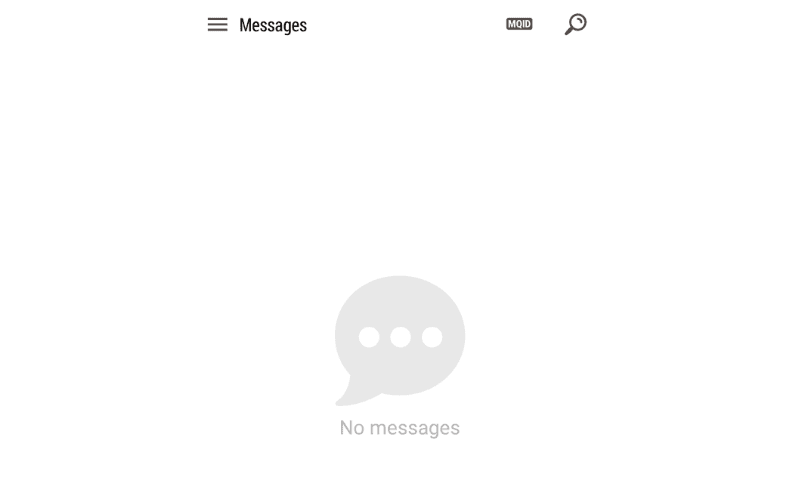Tap the MQID badge icon
The width and height of the screenshot is (800, 500).
tap(519, 24)
